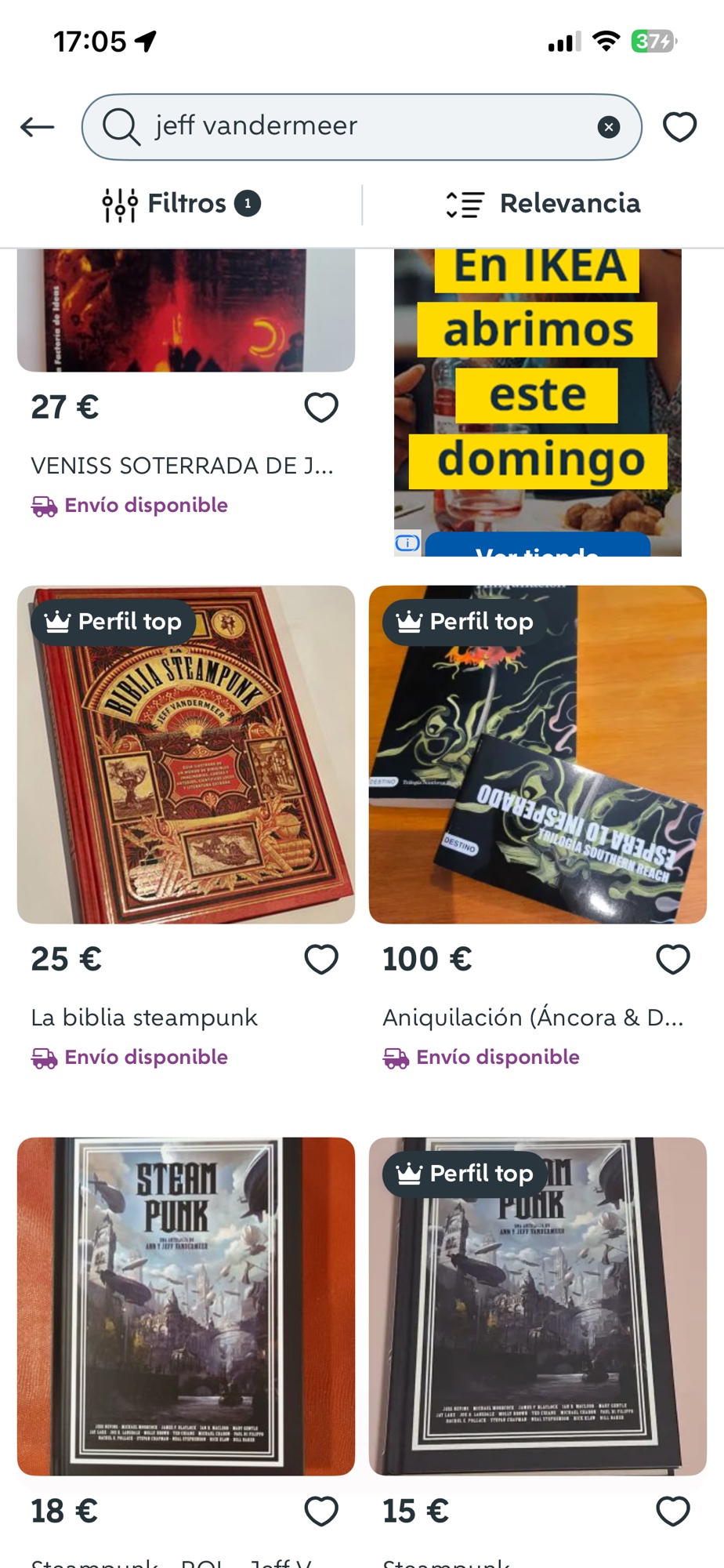Open the Filtros filter options
This screenshot has width=724, height=1568.
point(182,204)
